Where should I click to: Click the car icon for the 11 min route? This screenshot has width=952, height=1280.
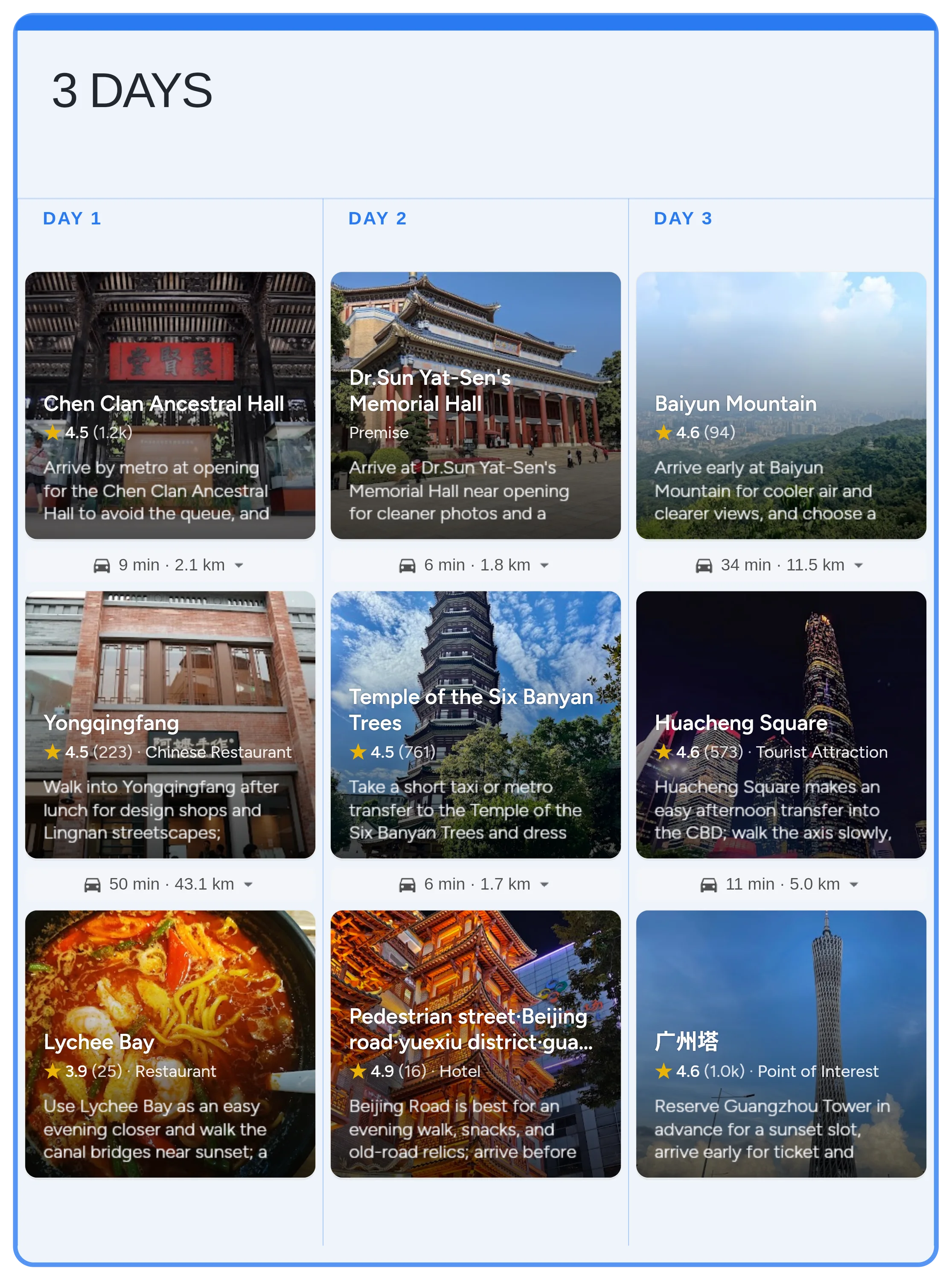pyautogui.click(x=709, y=885)
